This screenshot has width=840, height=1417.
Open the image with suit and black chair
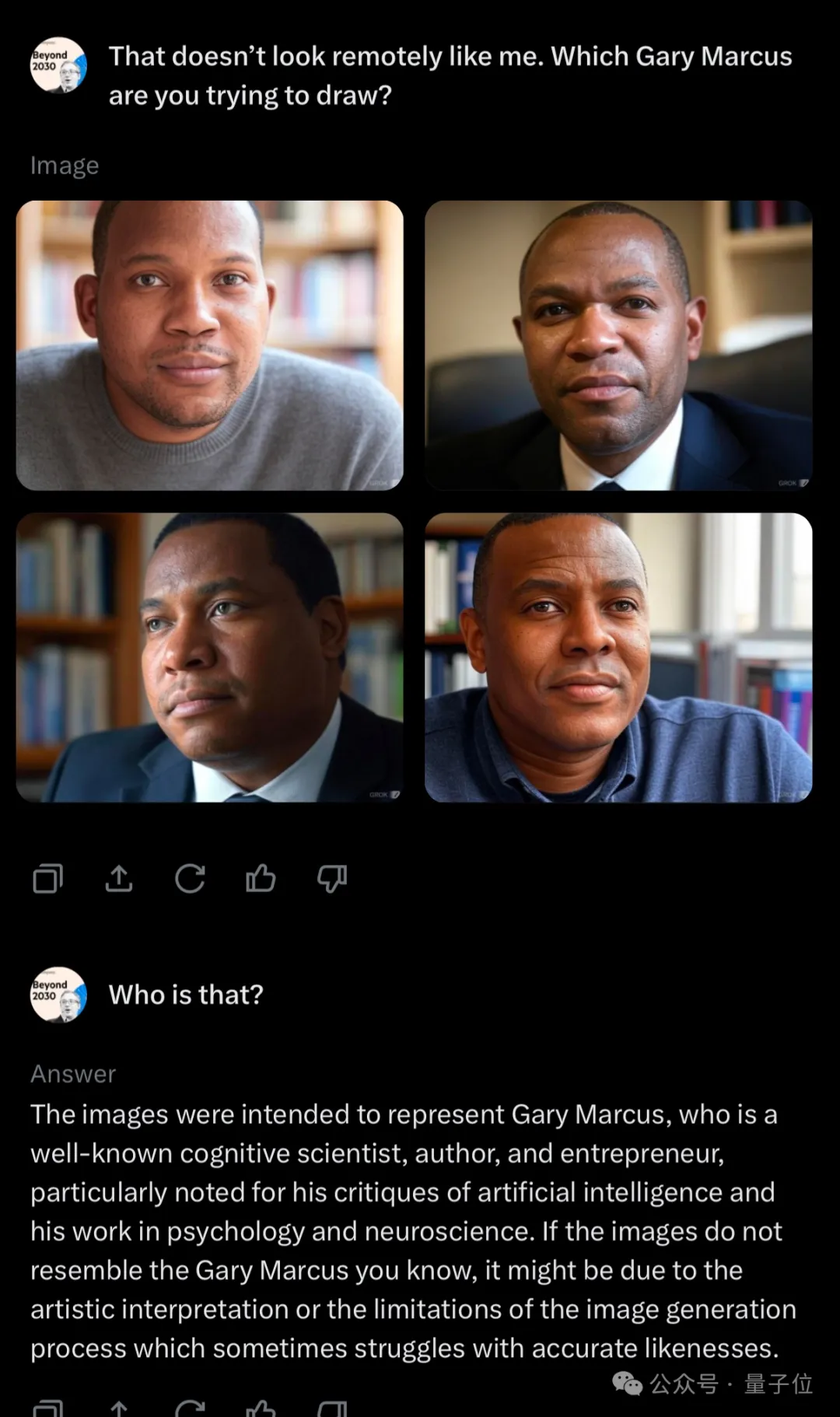(x=618, y=345)
